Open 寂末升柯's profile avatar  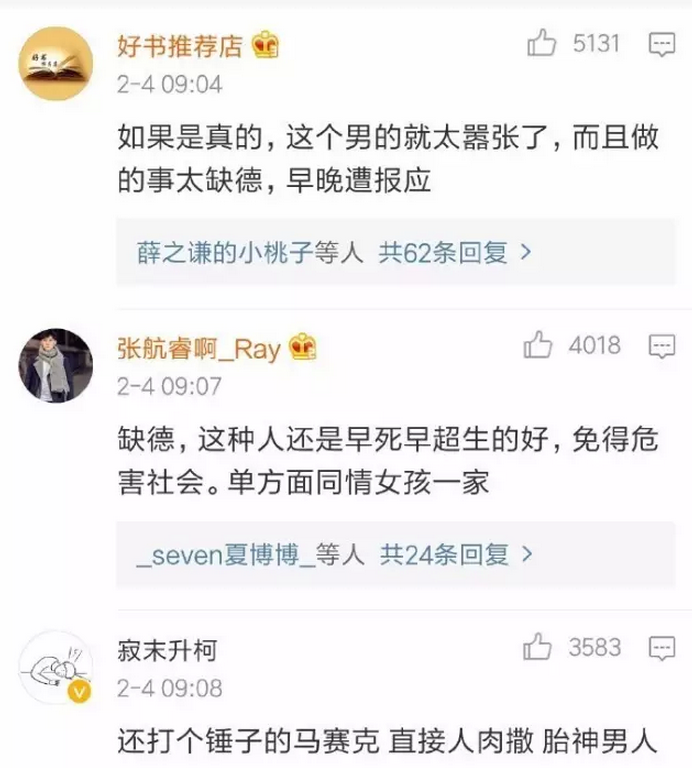[x=56, y=667]
